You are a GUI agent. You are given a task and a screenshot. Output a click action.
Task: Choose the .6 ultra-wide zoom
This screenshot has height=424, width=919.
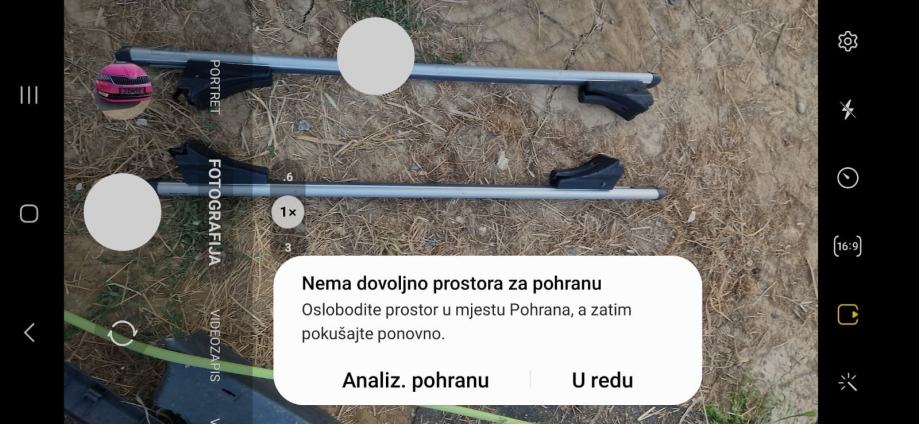coord(288,178)
